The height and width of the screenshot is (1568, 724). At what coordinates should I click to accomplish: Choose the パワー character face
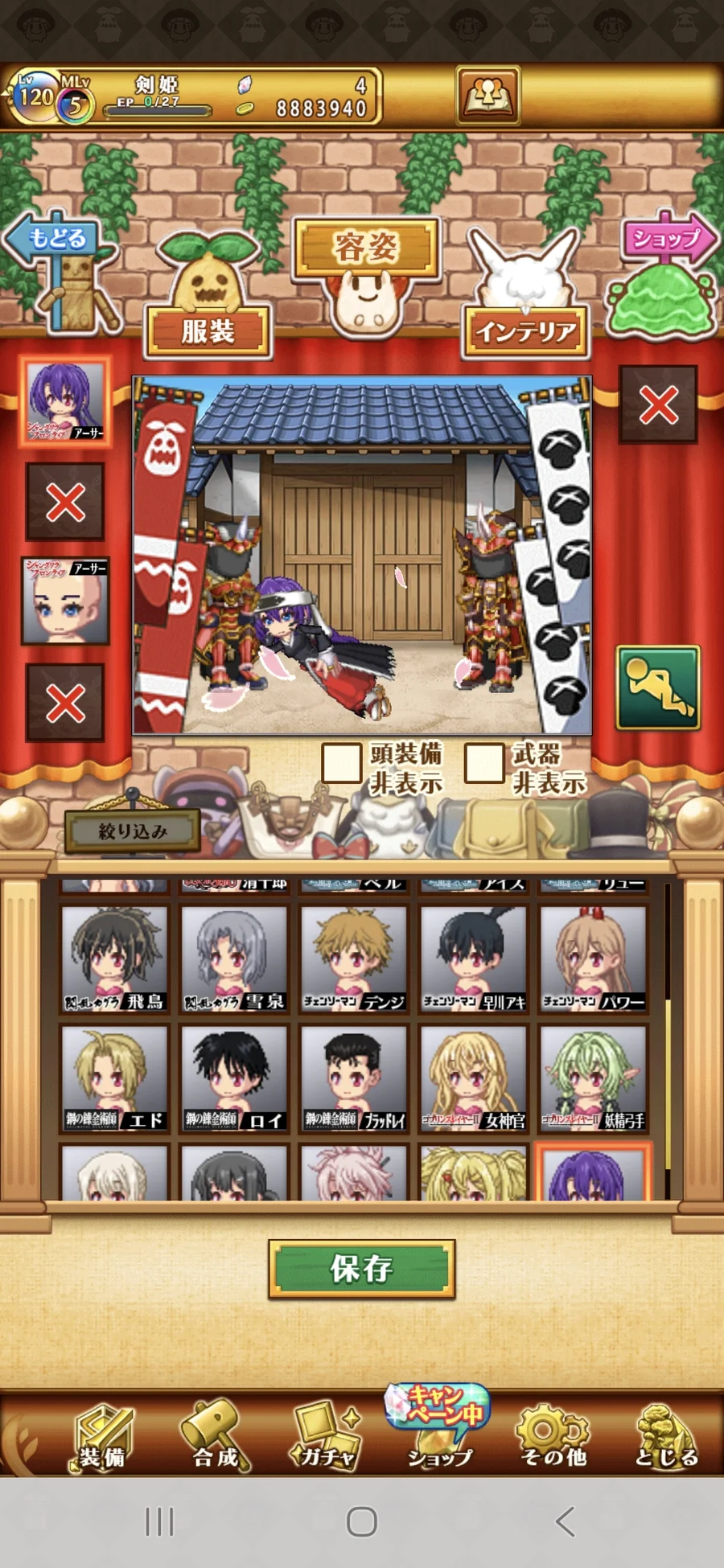594,958
